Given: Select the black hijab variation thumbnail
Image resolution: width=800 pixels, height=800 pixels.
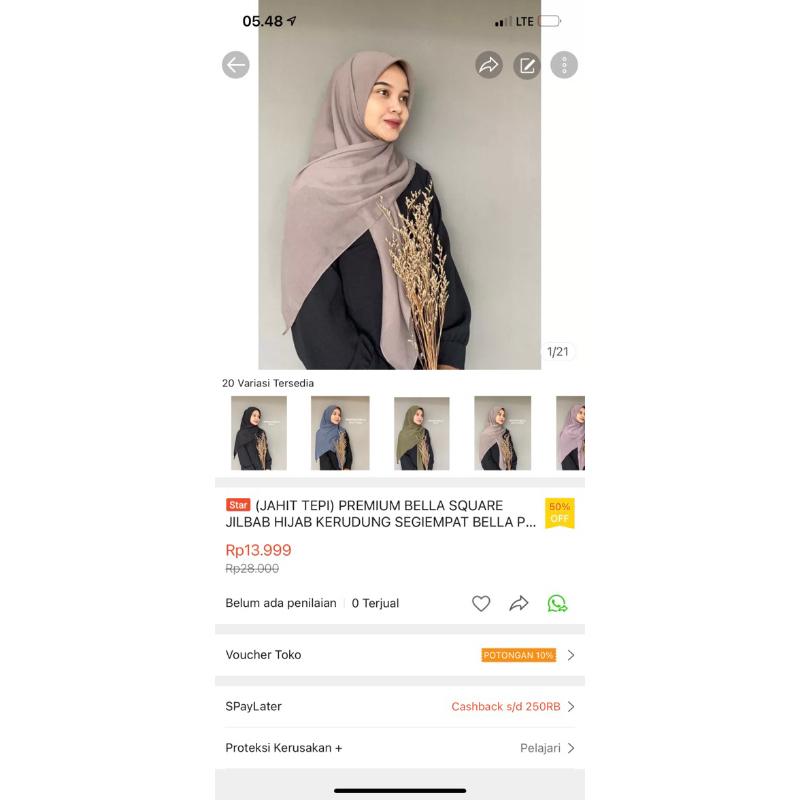Looking at the screenshot, I should pos(259,433).
